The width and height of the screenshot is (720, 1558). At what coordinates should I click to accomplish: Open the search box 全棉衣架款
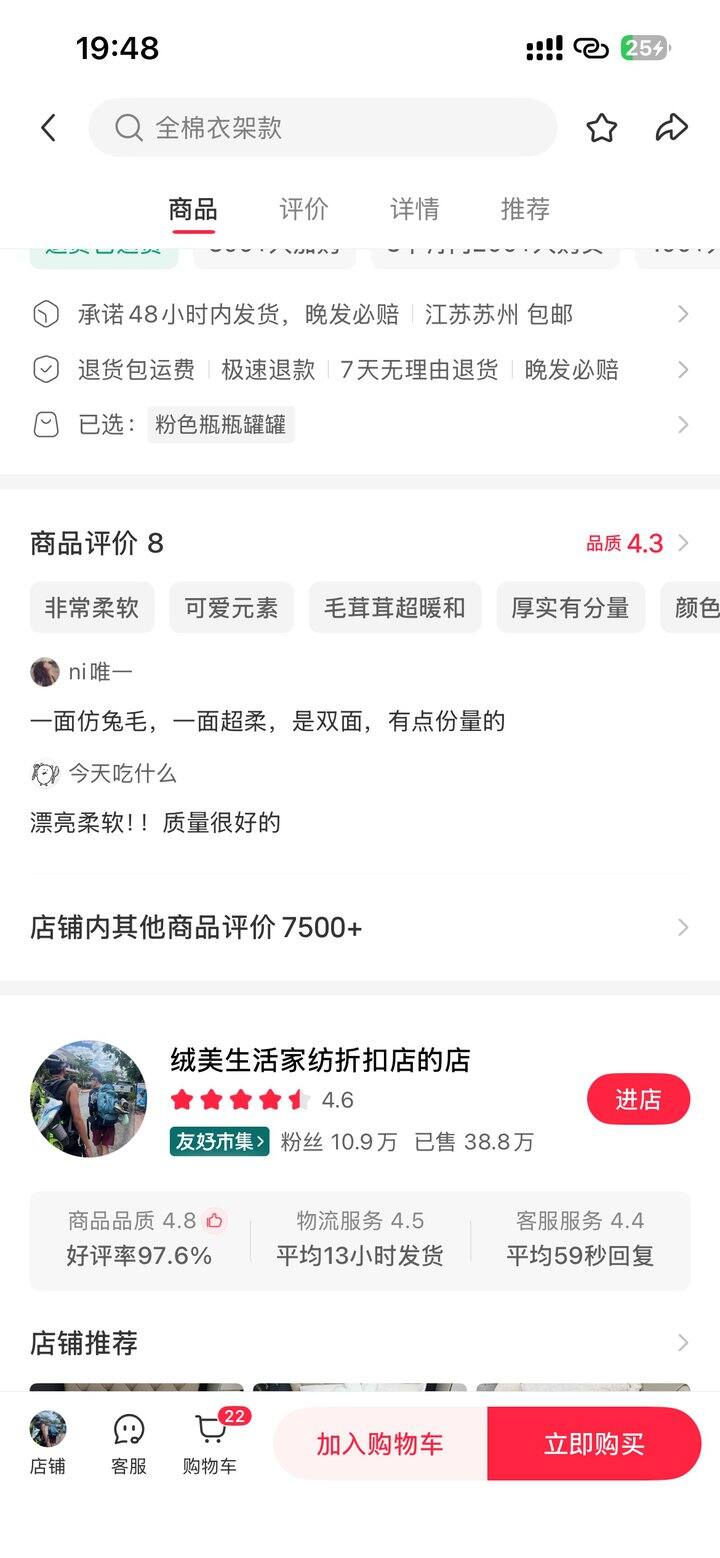(322, 128)
